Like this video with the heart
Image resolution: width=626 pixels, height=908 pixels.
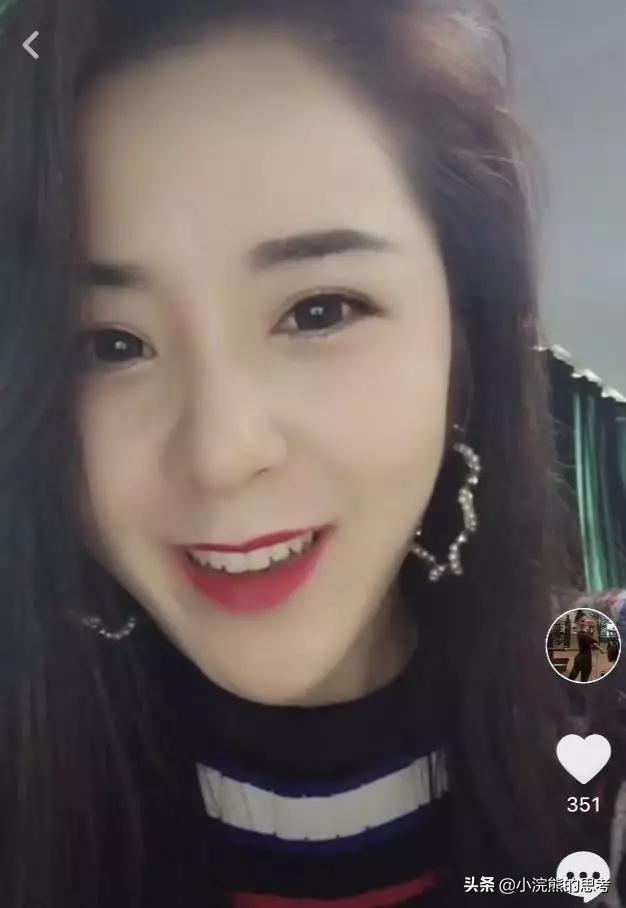583,759
